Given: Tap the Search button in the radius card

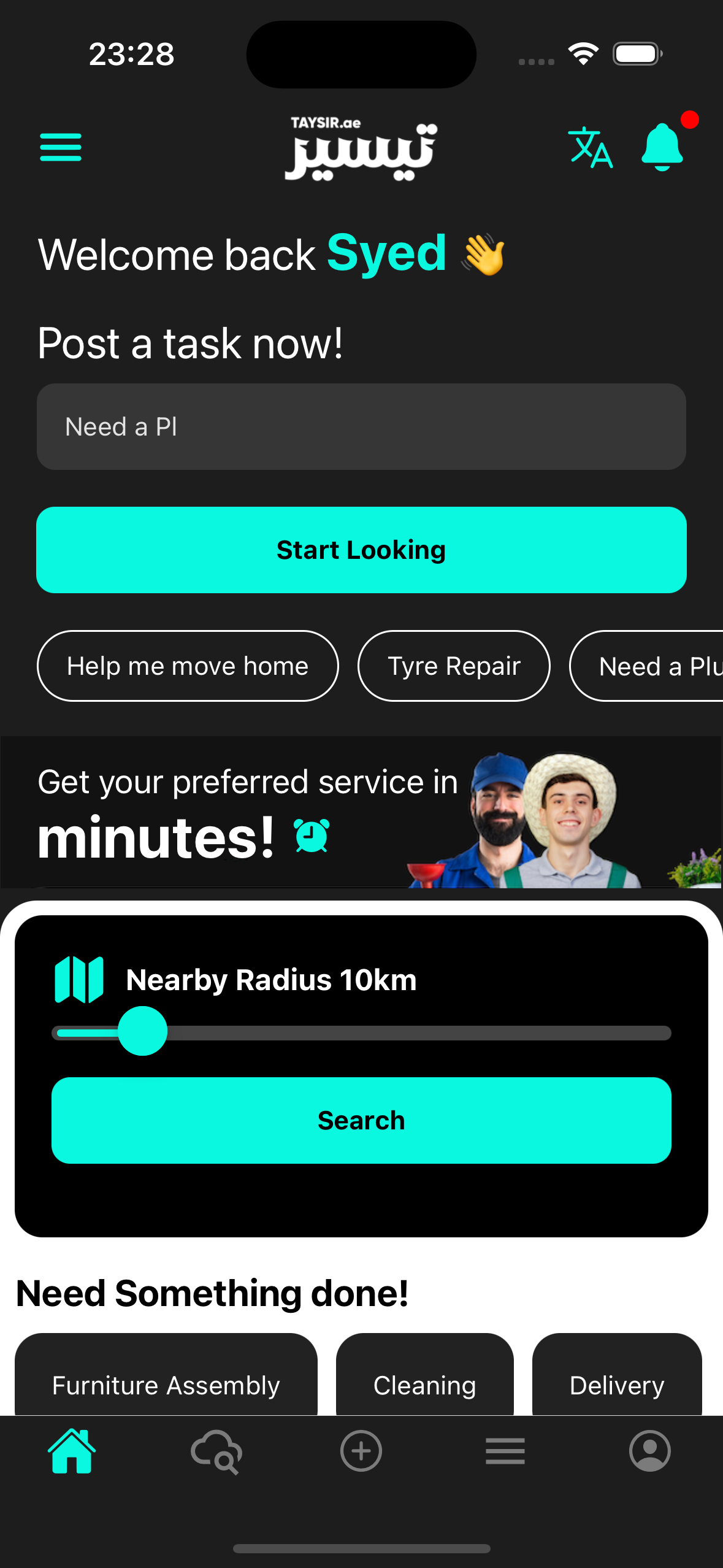Looking at the screenshot, I should [x=361, y=1120].
